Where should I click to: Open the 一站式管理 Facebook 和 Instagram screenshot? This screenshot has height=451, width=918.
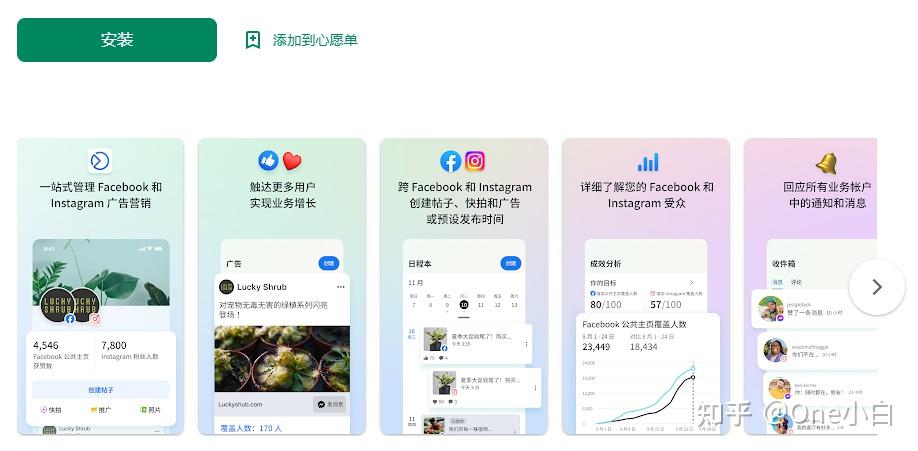(100, 287)
